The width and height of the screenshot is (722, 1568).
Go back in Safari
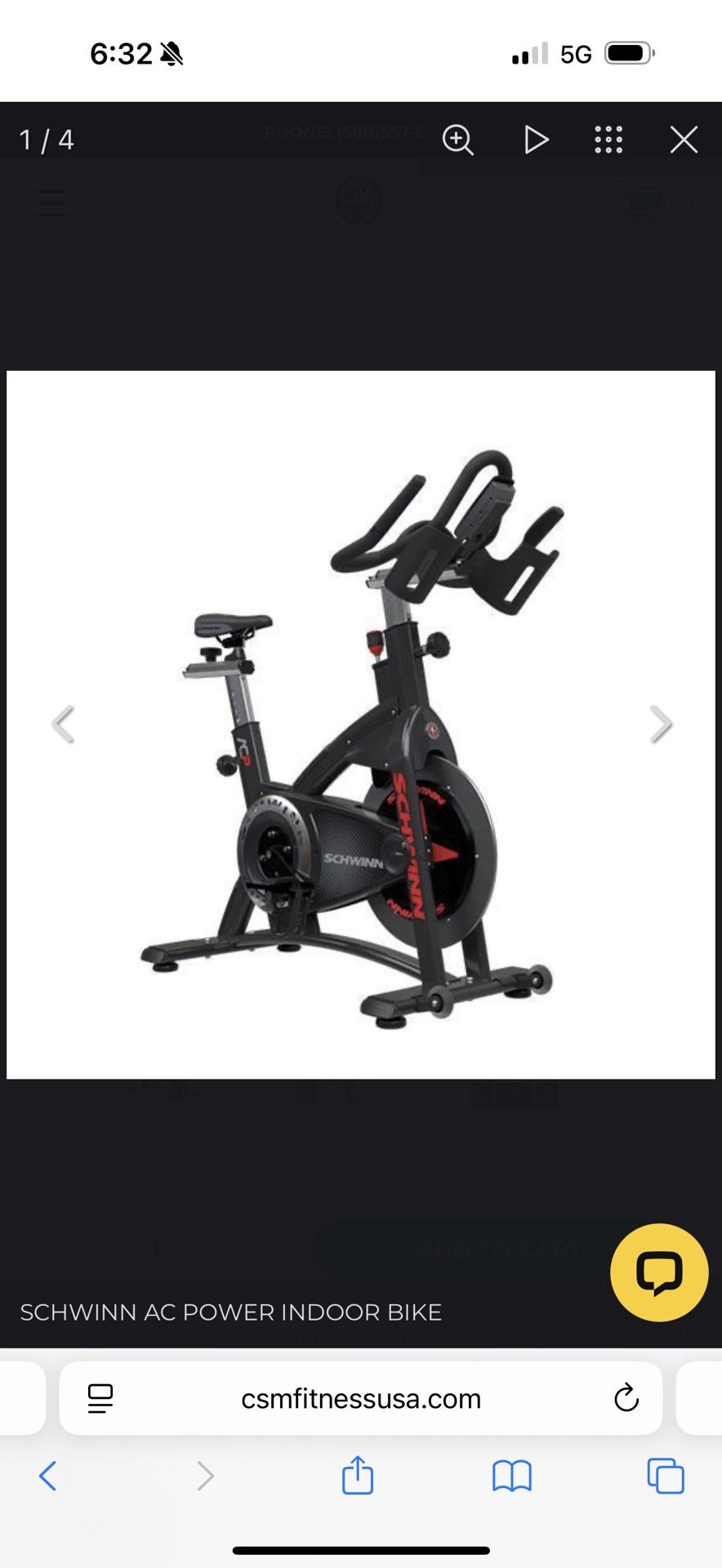coord(48,1477)
